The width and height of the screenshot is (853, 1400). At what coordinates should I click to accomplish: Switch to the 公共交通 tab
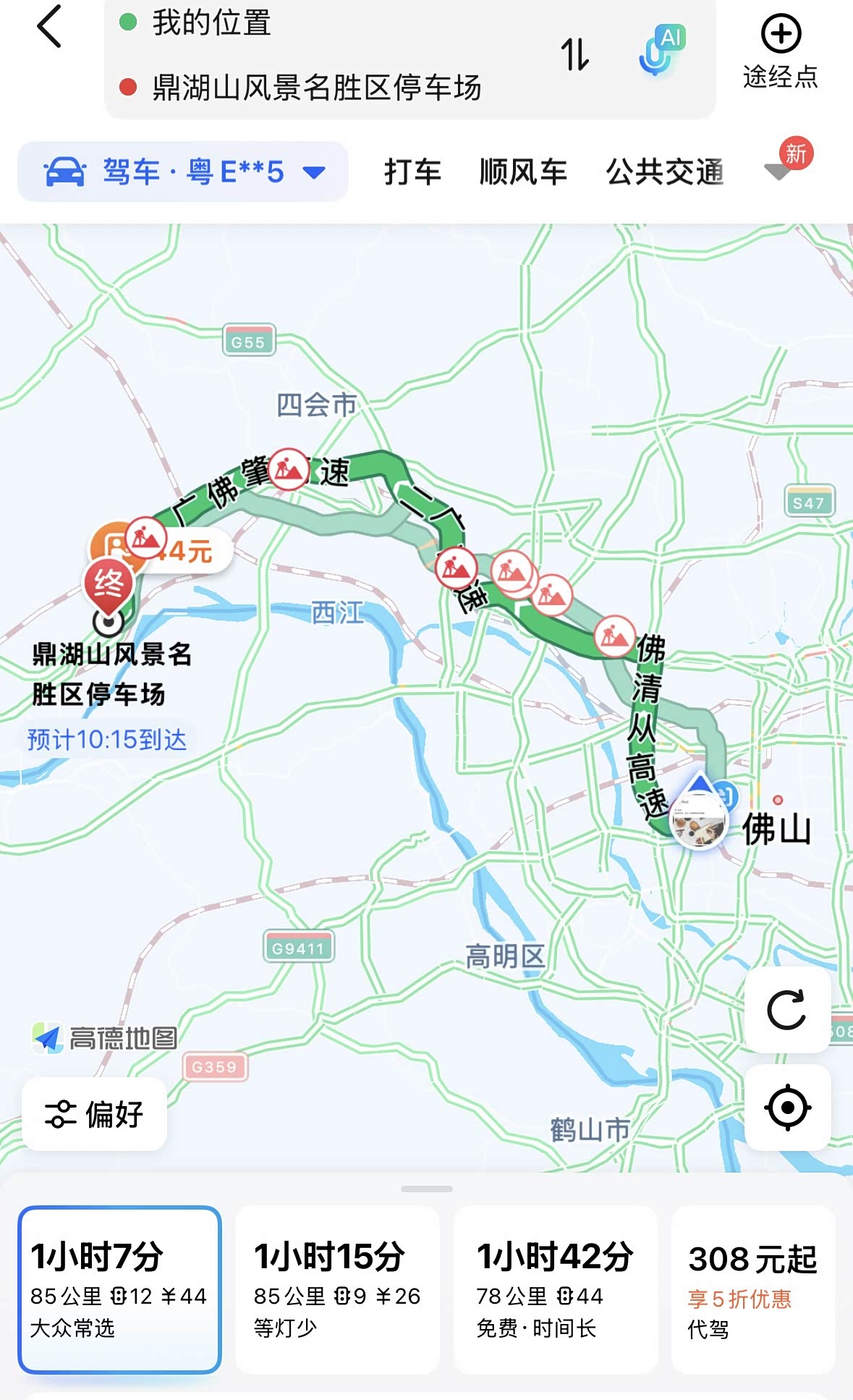pyautogui.click(x=665, y=172)
